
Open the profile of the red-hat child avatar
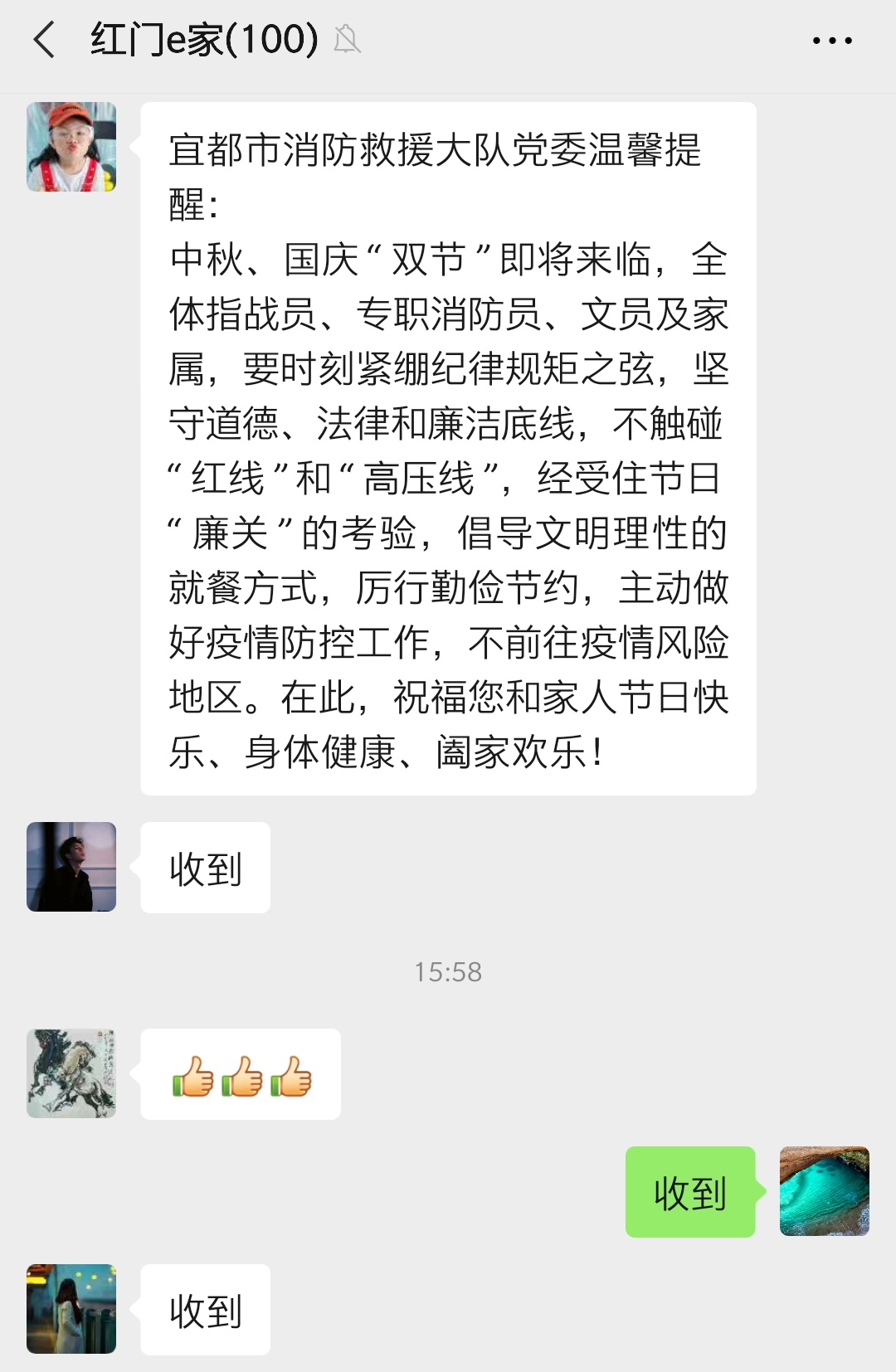pos(71,147)
